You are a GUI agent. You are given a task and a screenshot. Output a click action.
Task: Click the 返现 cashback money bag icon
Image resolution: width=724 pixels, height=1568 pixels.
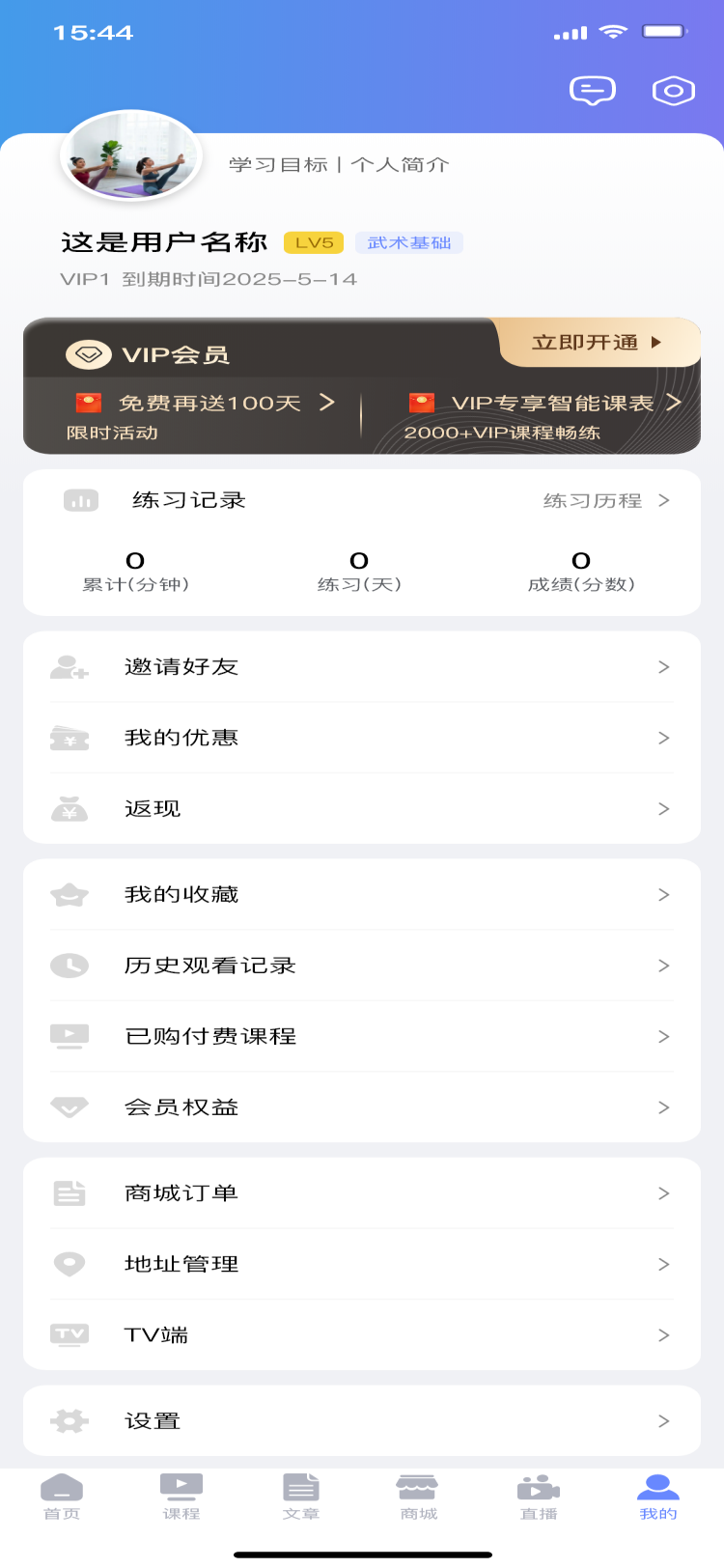(70, 808)
